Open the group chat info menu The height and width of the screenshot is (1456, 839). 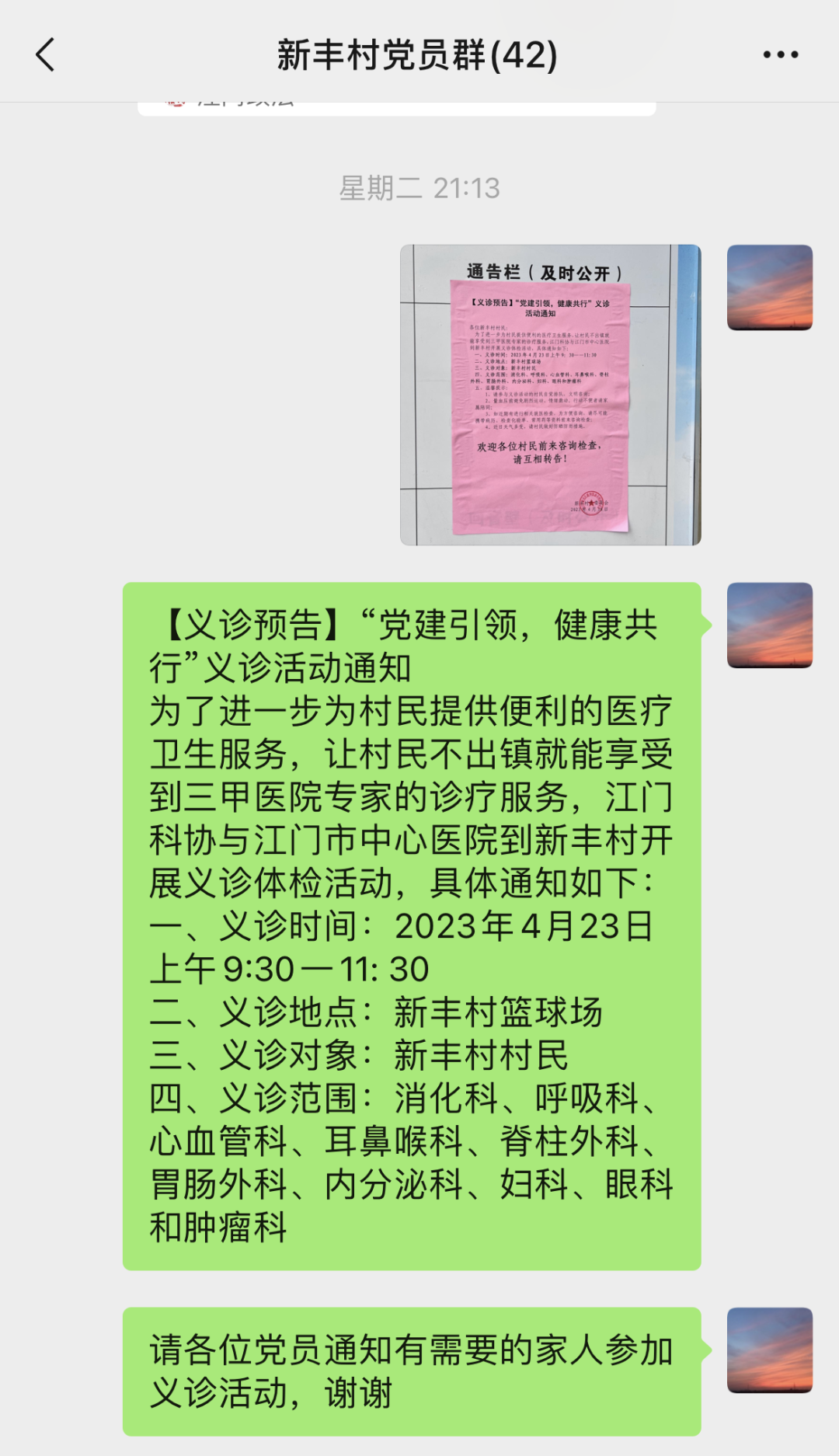click(780, 54)
